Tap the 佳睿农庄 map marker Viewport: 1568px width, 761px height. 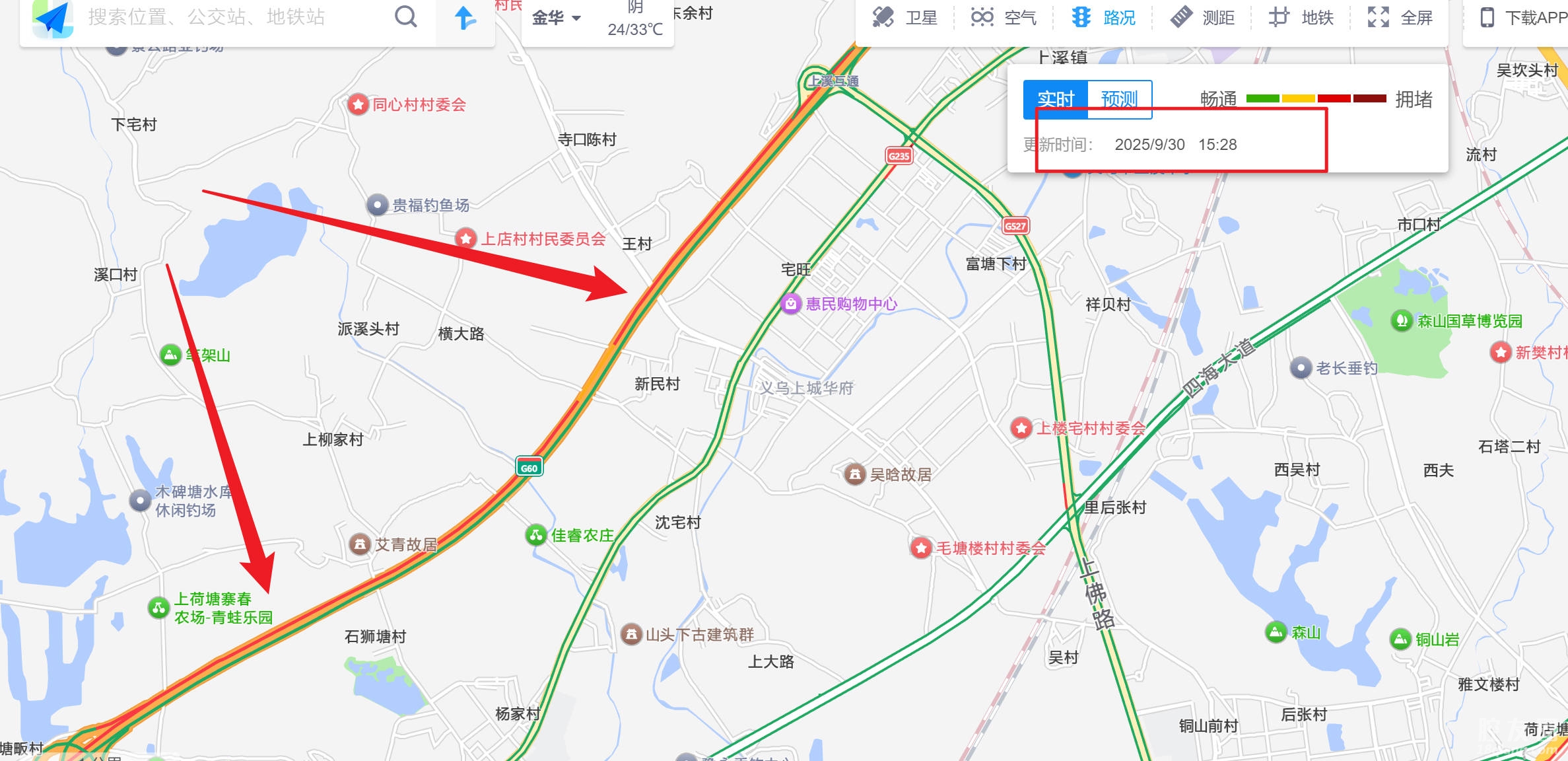535,535
